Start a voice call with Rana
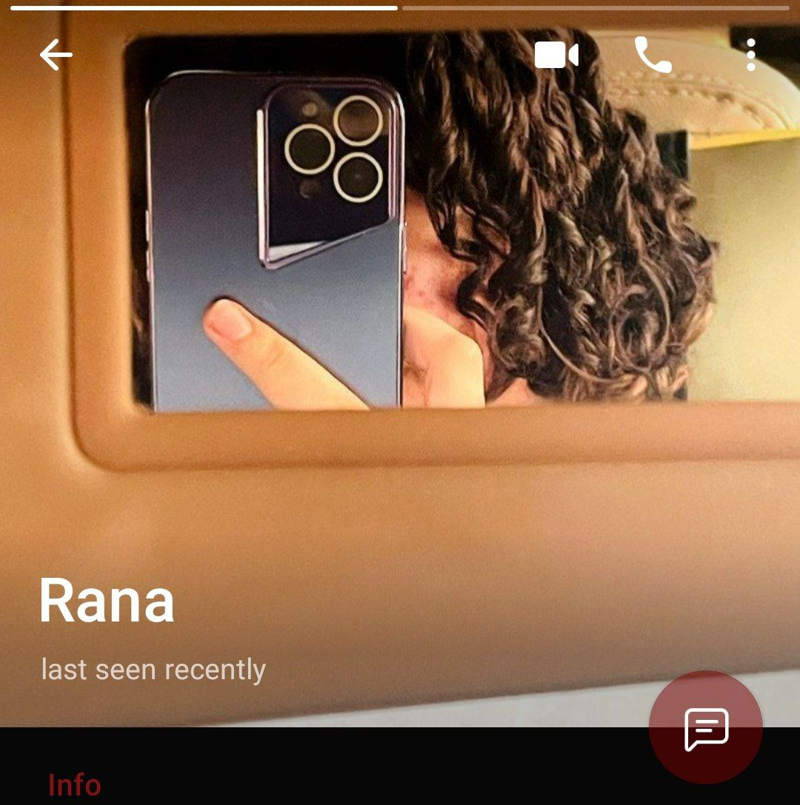Viewport: 800px width, 805px height. point(653,55)
